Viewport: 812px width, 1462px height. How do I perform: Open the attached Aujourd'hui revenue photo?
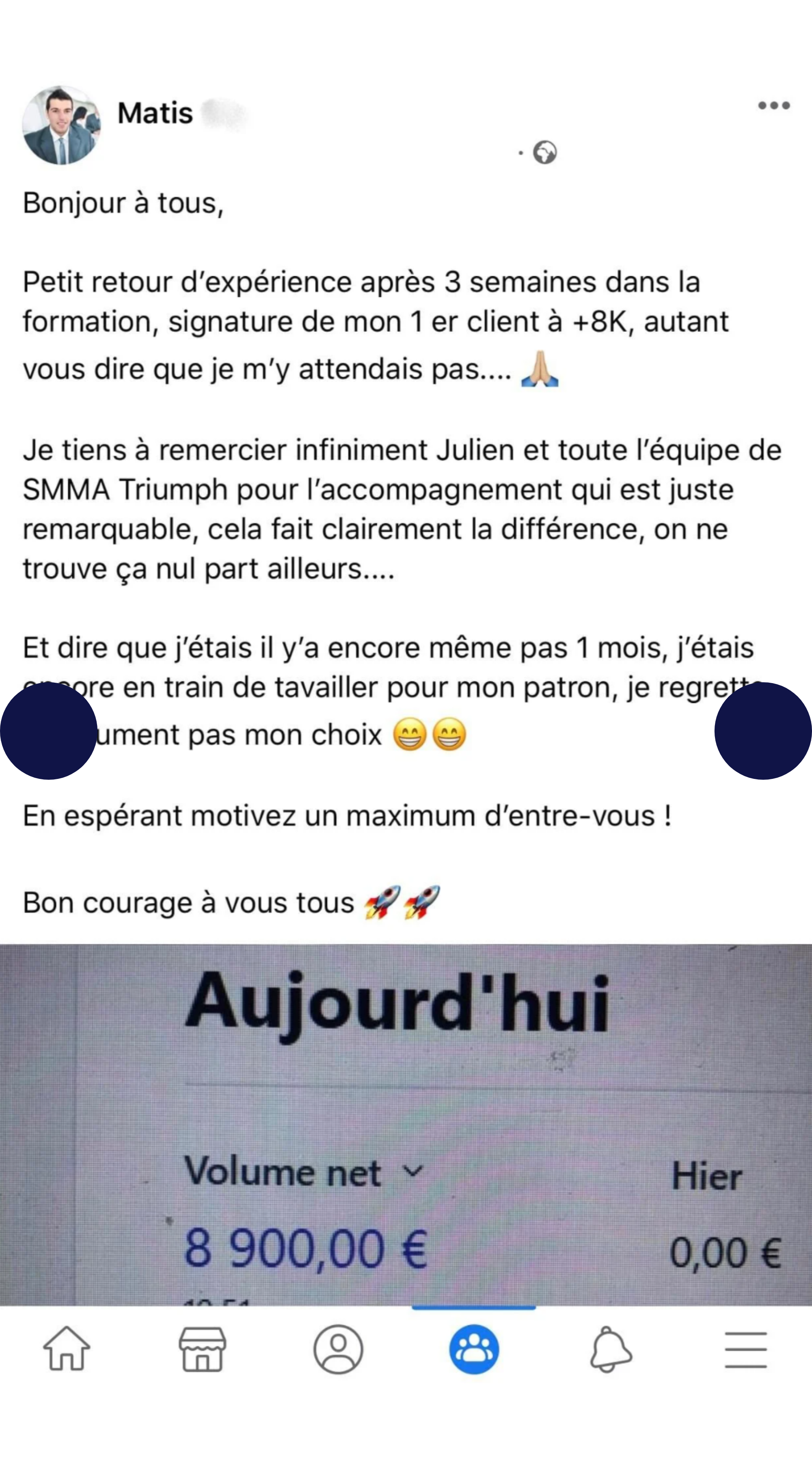click(406, 1124)
